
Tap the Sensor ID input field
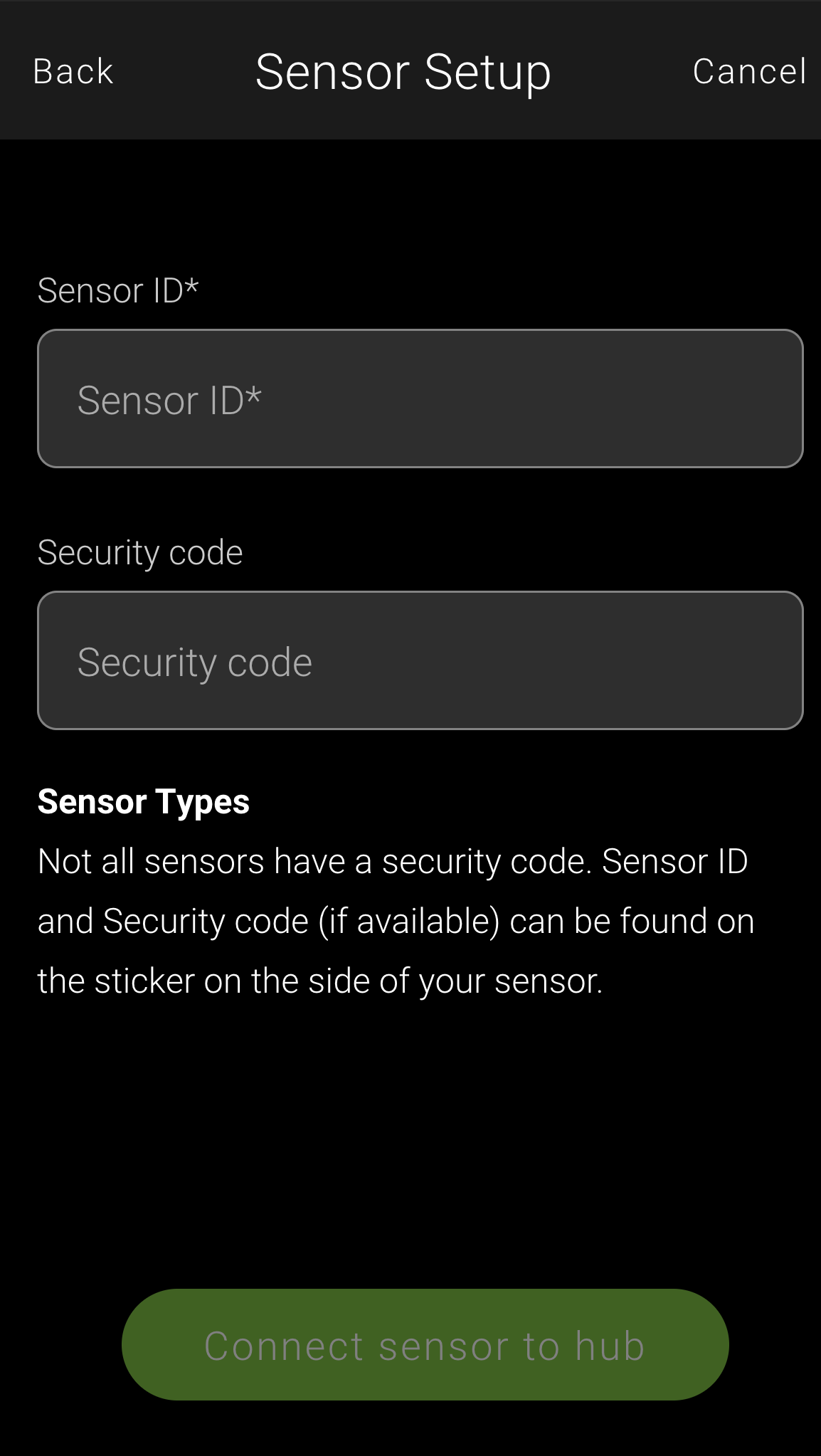[420, 399]
